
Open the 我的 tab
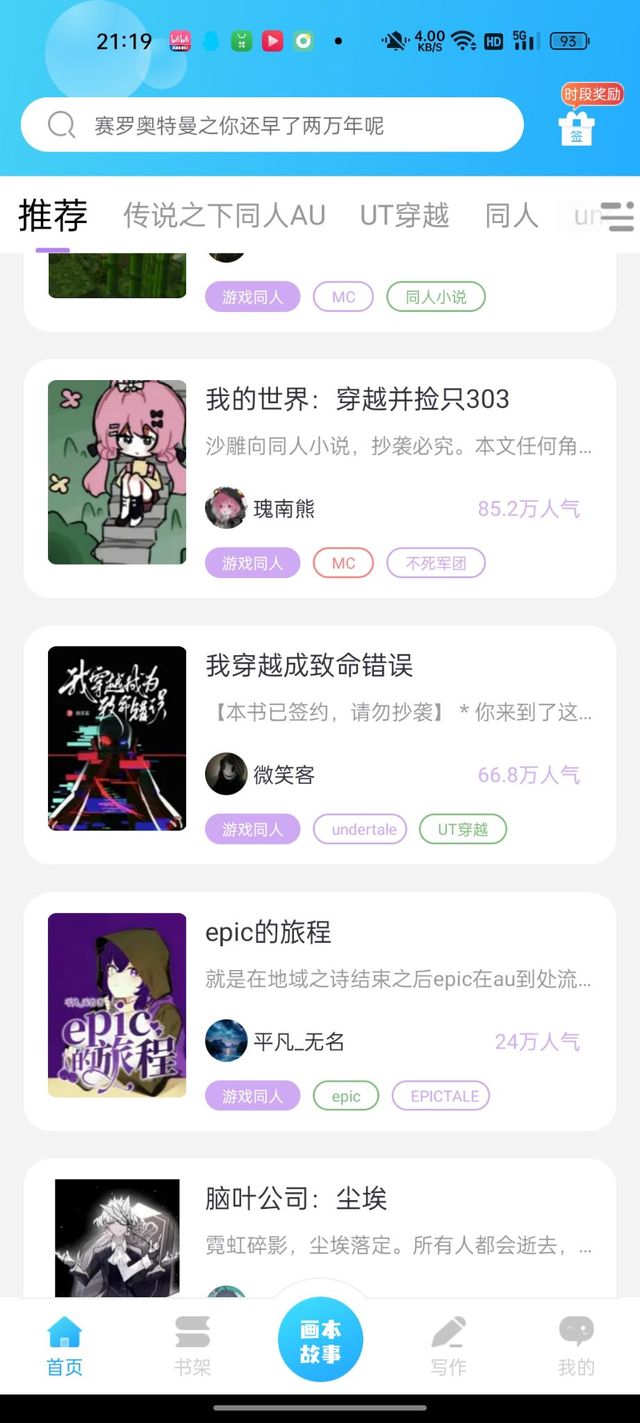tap(576, 1345)
